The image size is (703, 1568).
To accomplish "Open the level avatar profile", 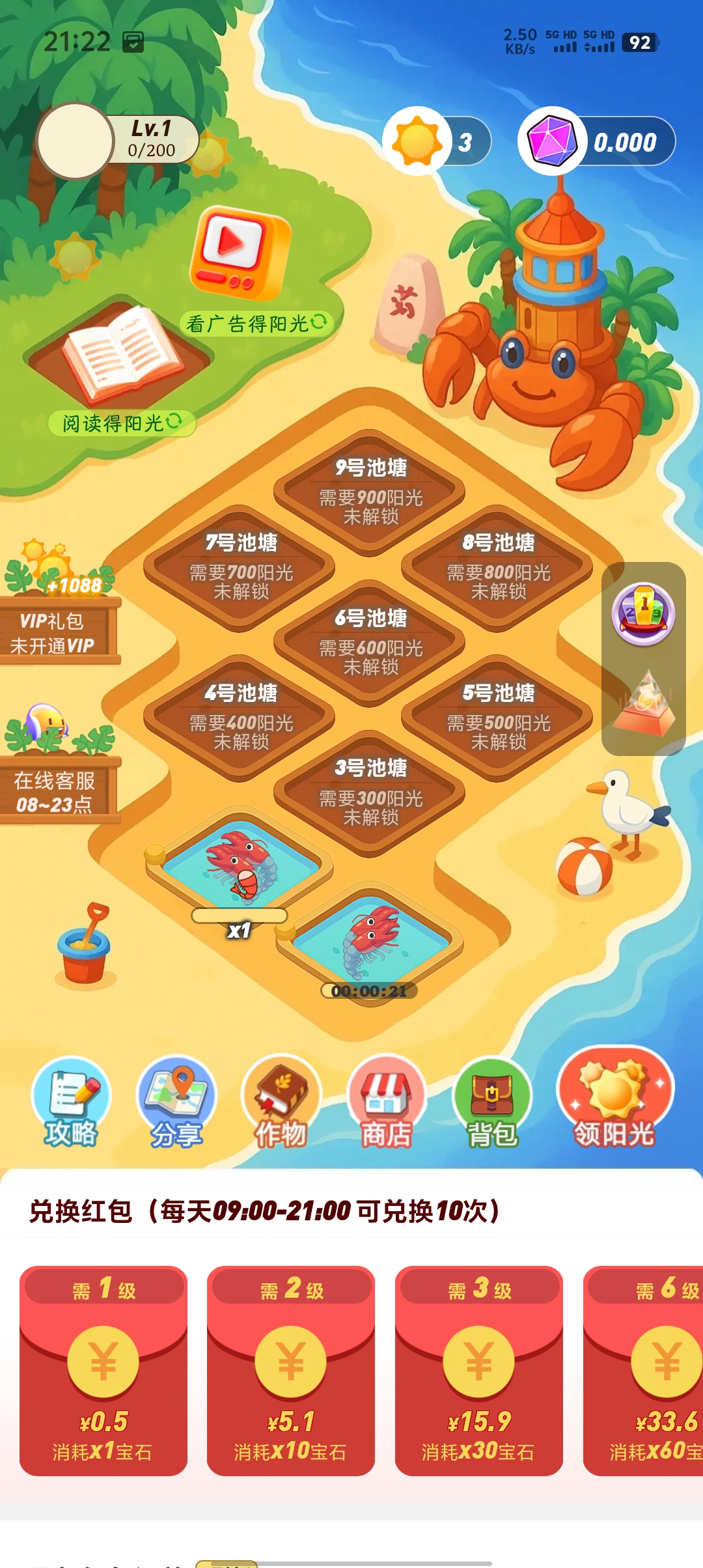I will 76,141.
